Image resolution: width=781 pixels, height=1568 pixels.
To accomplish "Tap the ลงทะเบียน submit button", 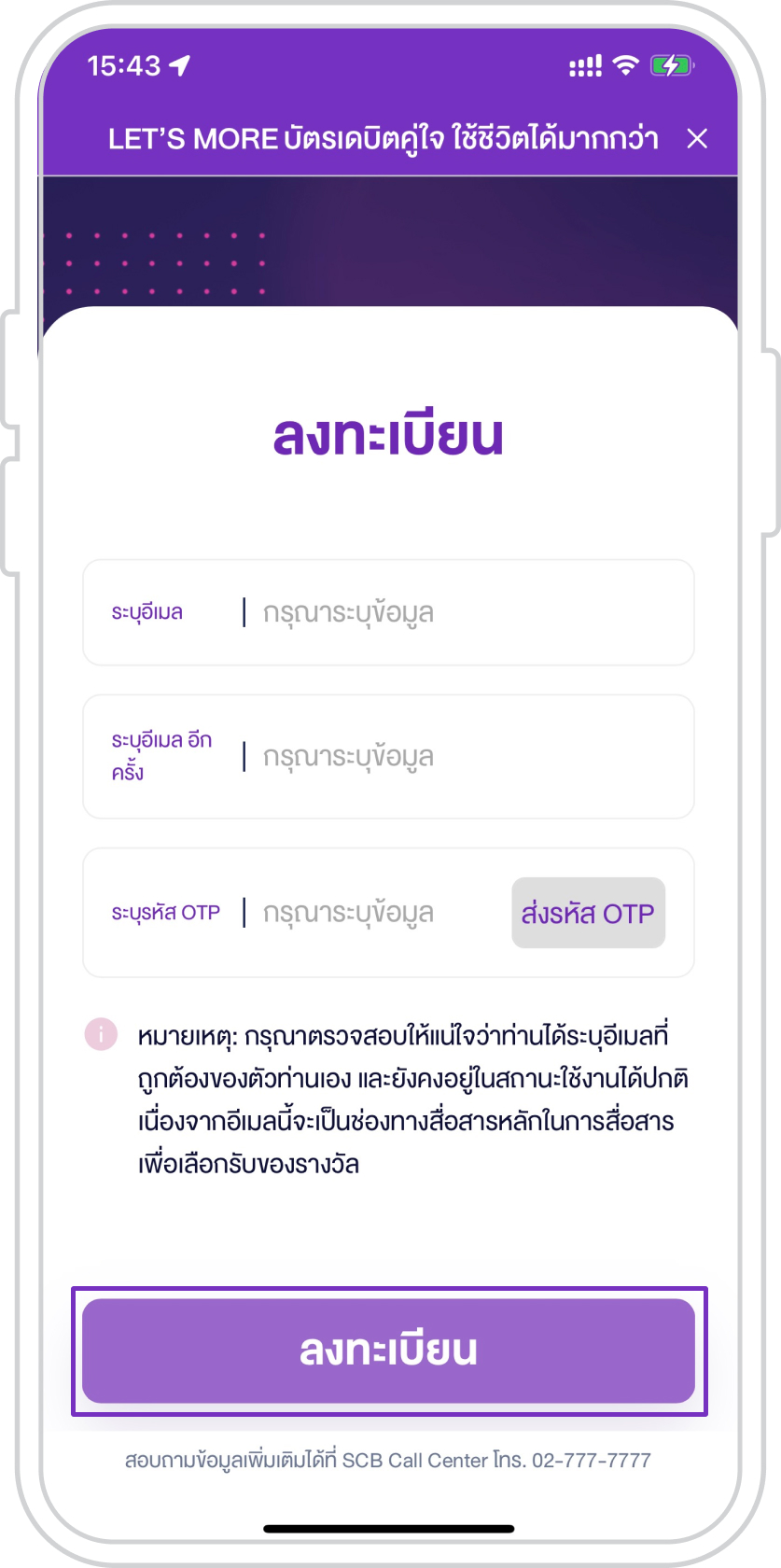I will point(388,1351).
